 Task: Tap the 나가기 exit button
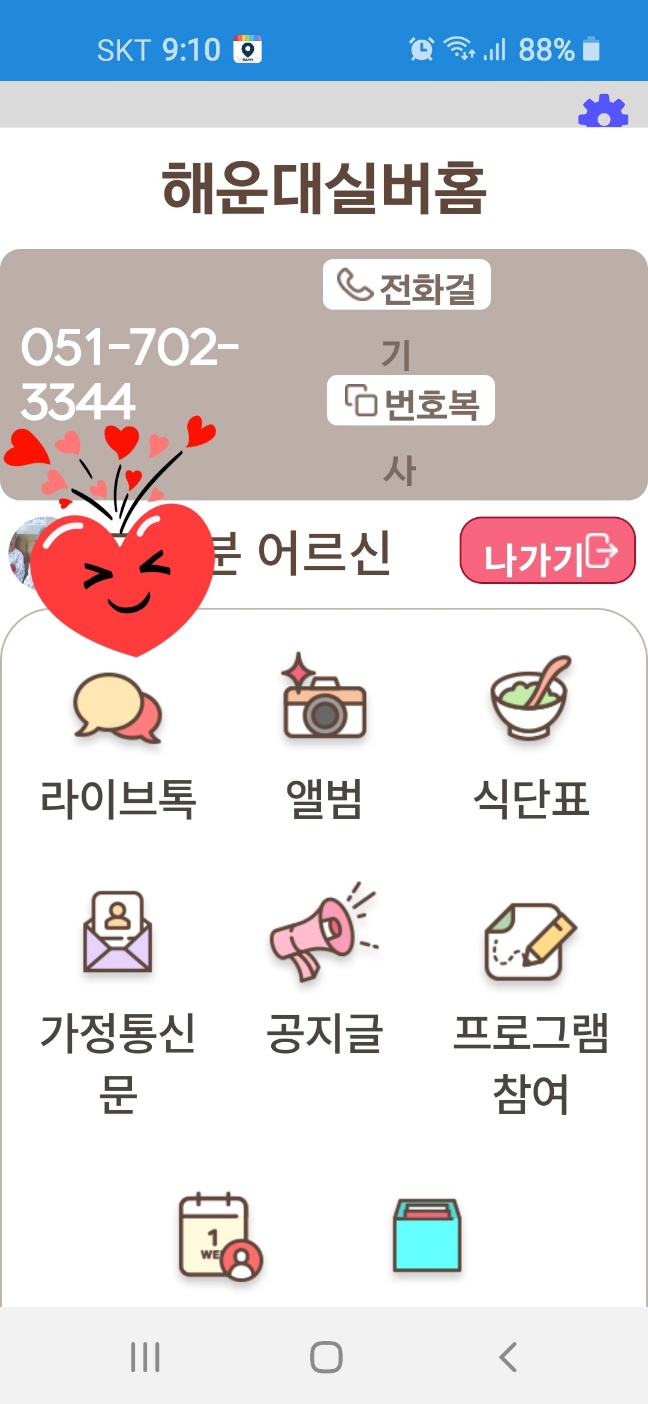[547, 551]
